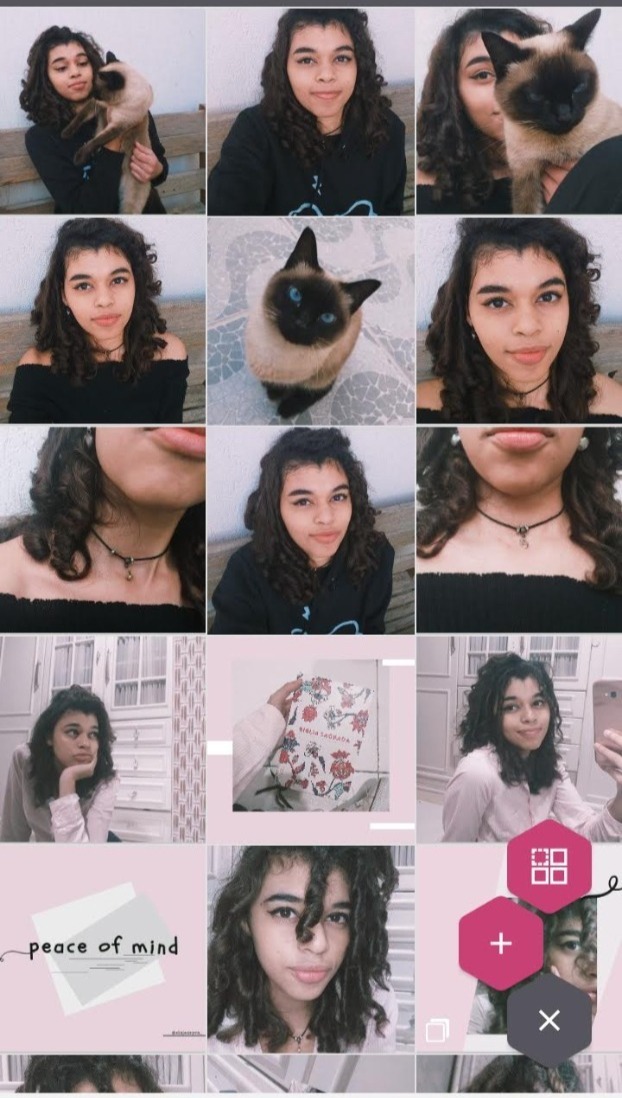Open the off-shoulder black top bench photo
Viewport: 622px width, 1098px height.
pyautogui.click(x=103, y=320)
